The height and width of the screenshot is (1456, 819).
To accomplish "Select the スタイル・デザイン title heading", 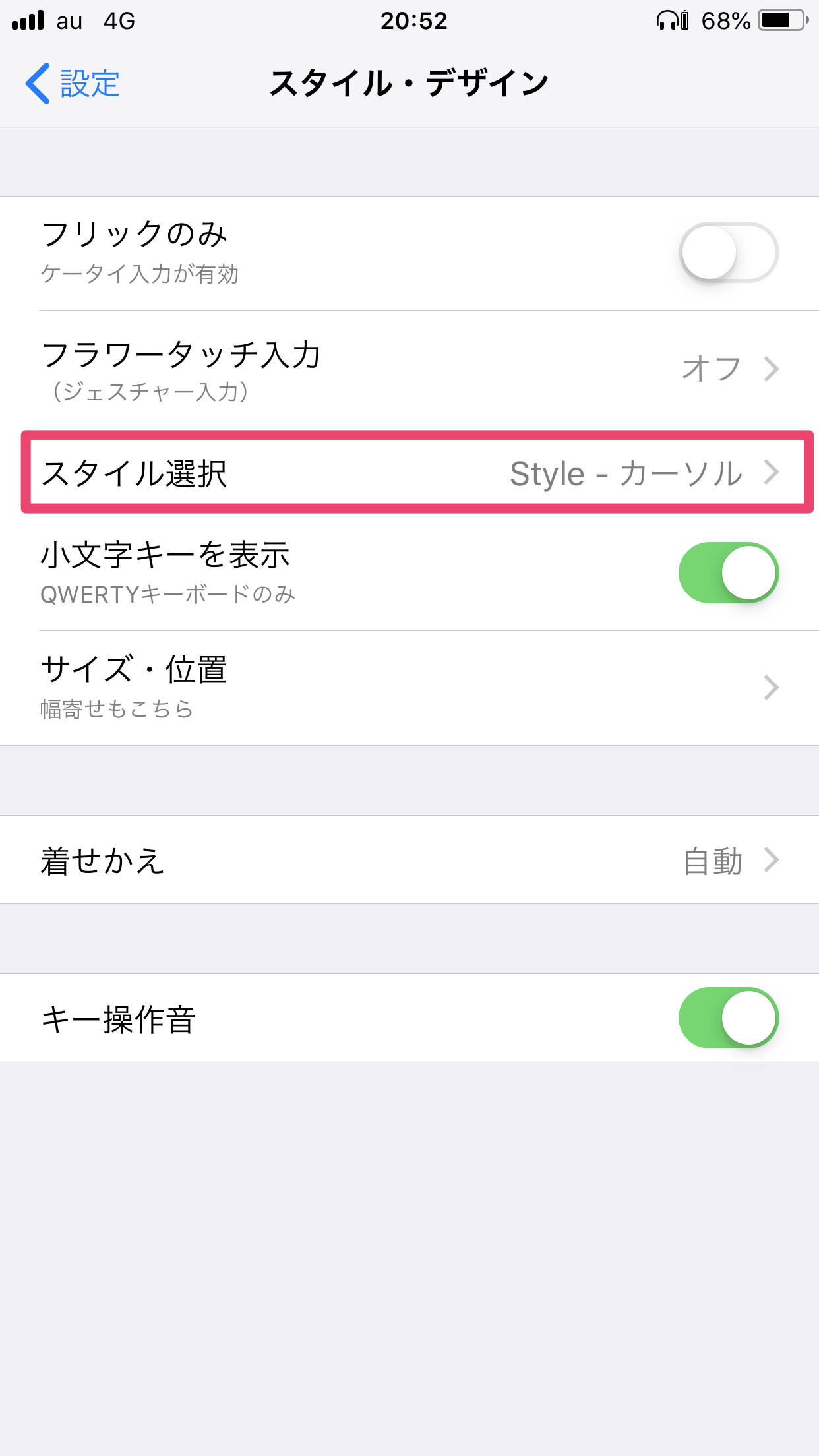I will coord(409,81).
